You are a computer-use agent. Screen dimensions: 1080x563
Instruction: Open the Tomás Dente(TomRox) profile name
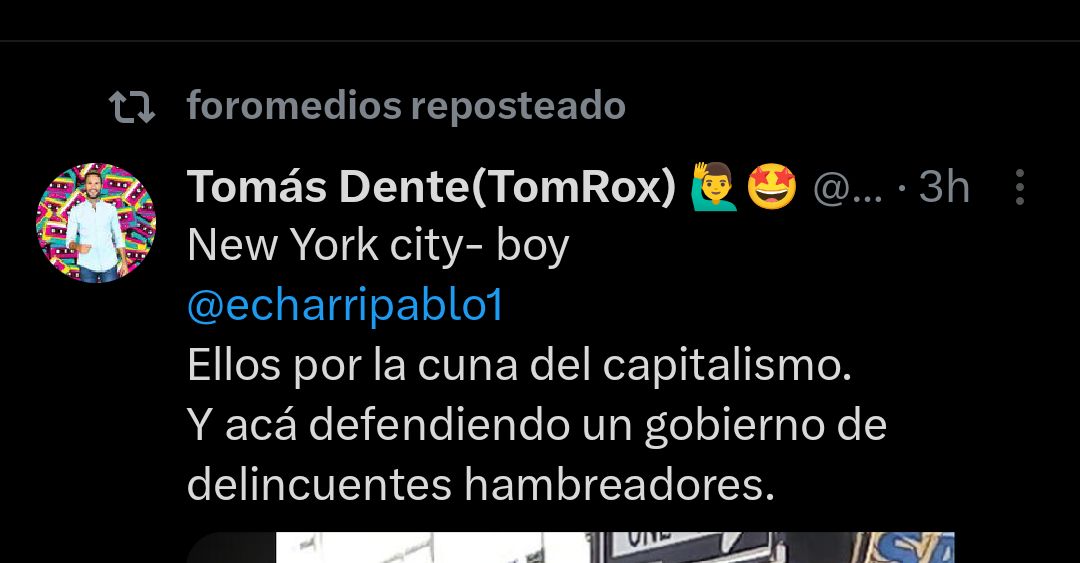431,187
